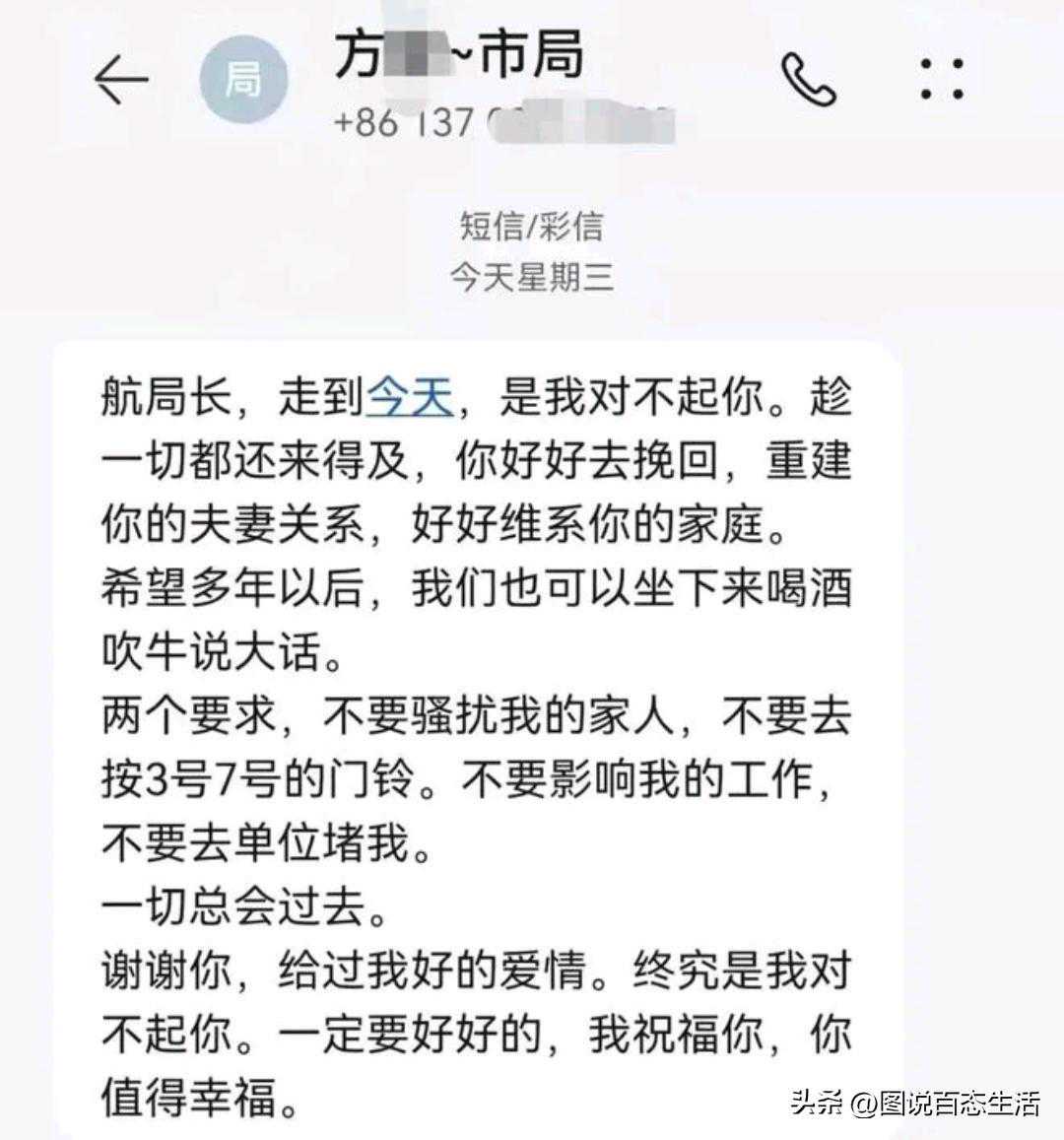Tap the underlined 今天 link in message
Screen dimensions: 1064x1140
[409, 400]
